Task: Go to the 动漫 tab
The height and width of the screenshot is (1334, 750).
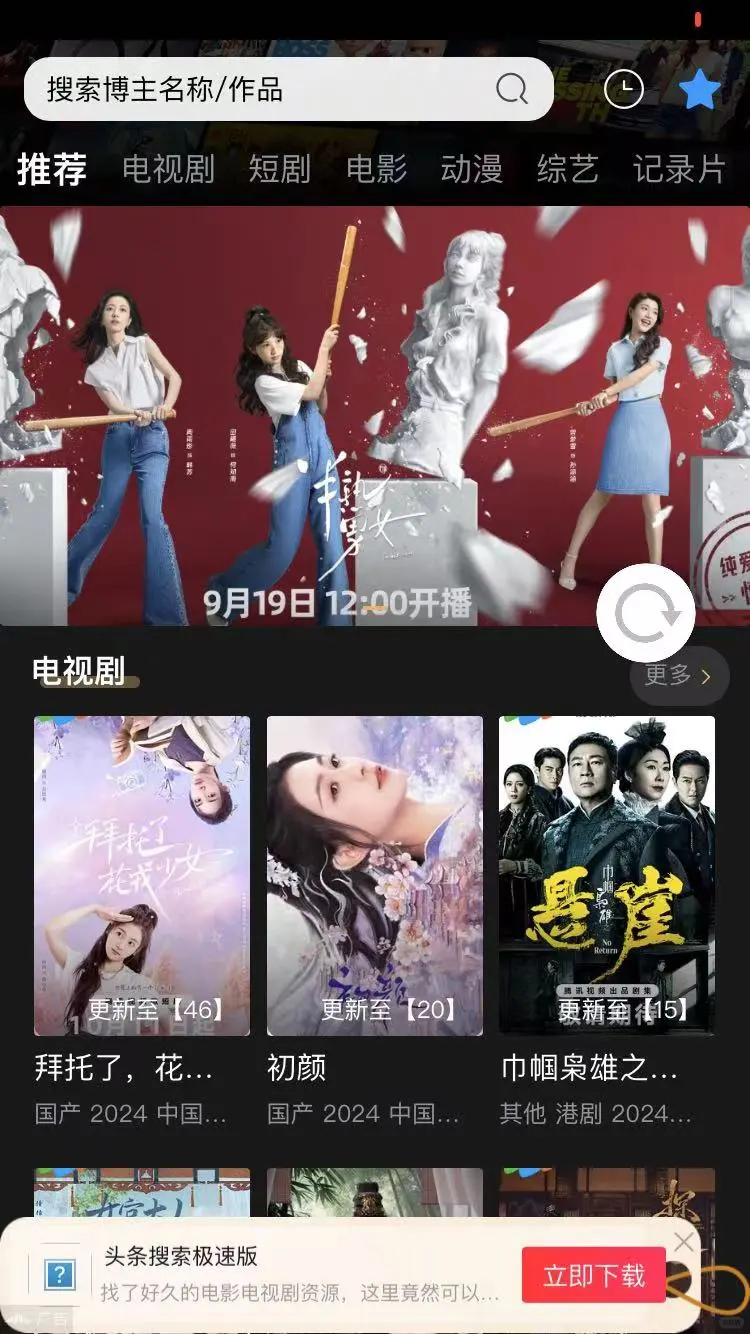Action: [x=471, y=169]
